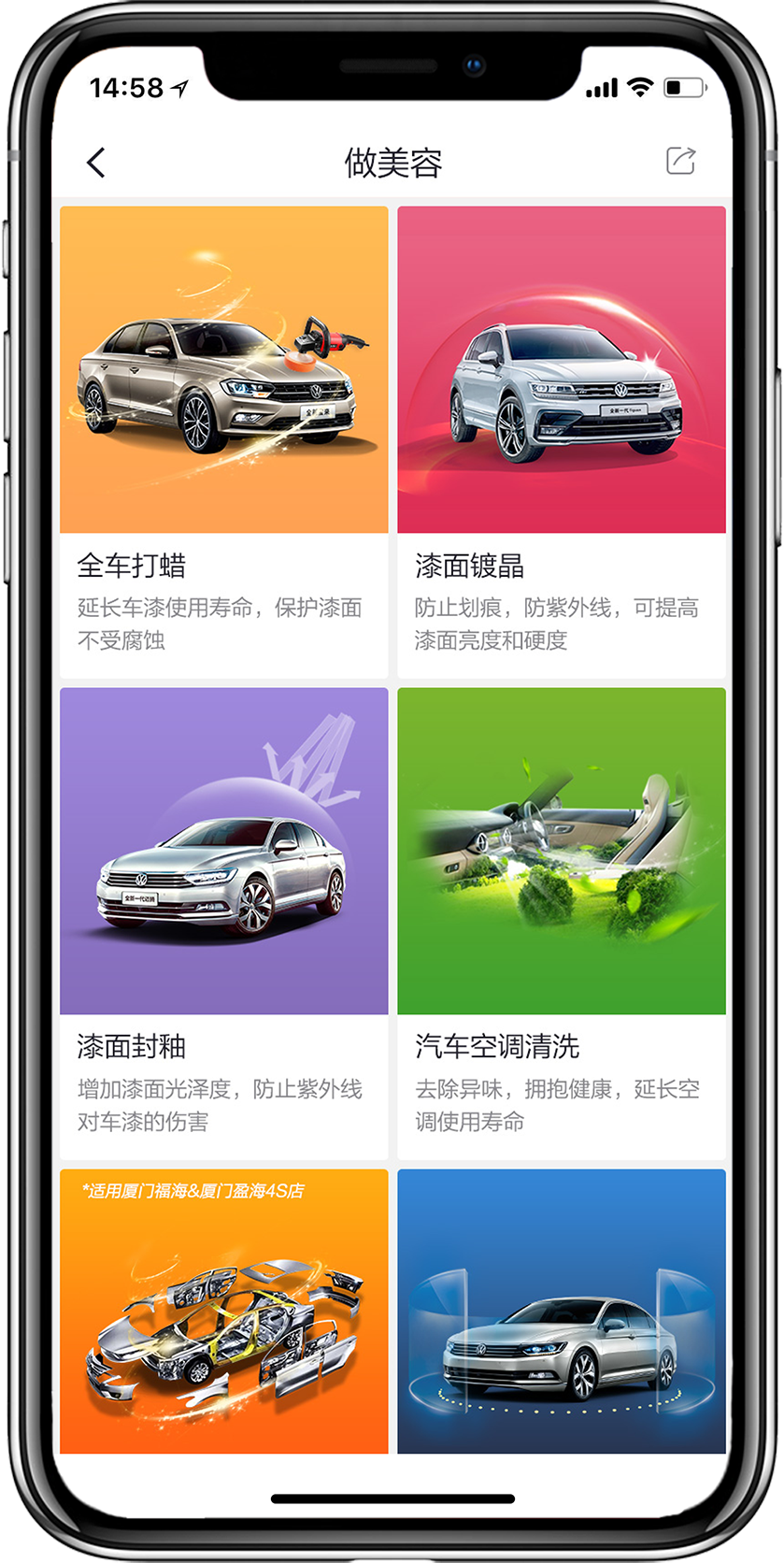Open the blue car service card
The width and height of the screenshot is (784, 1563).
tap(561, 1311)
